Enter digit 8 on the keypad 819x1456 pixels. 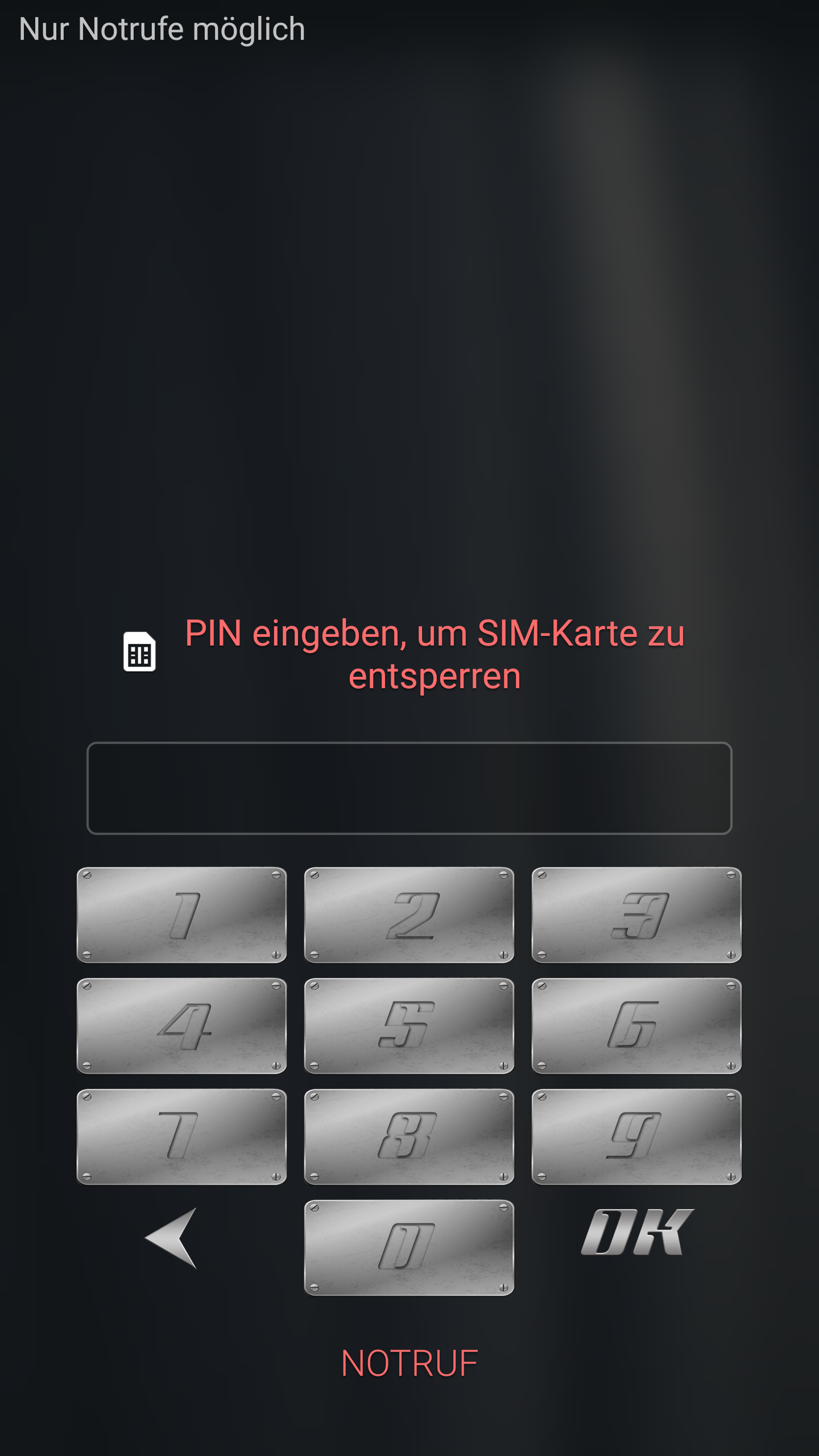click(x=409, y=1137)
